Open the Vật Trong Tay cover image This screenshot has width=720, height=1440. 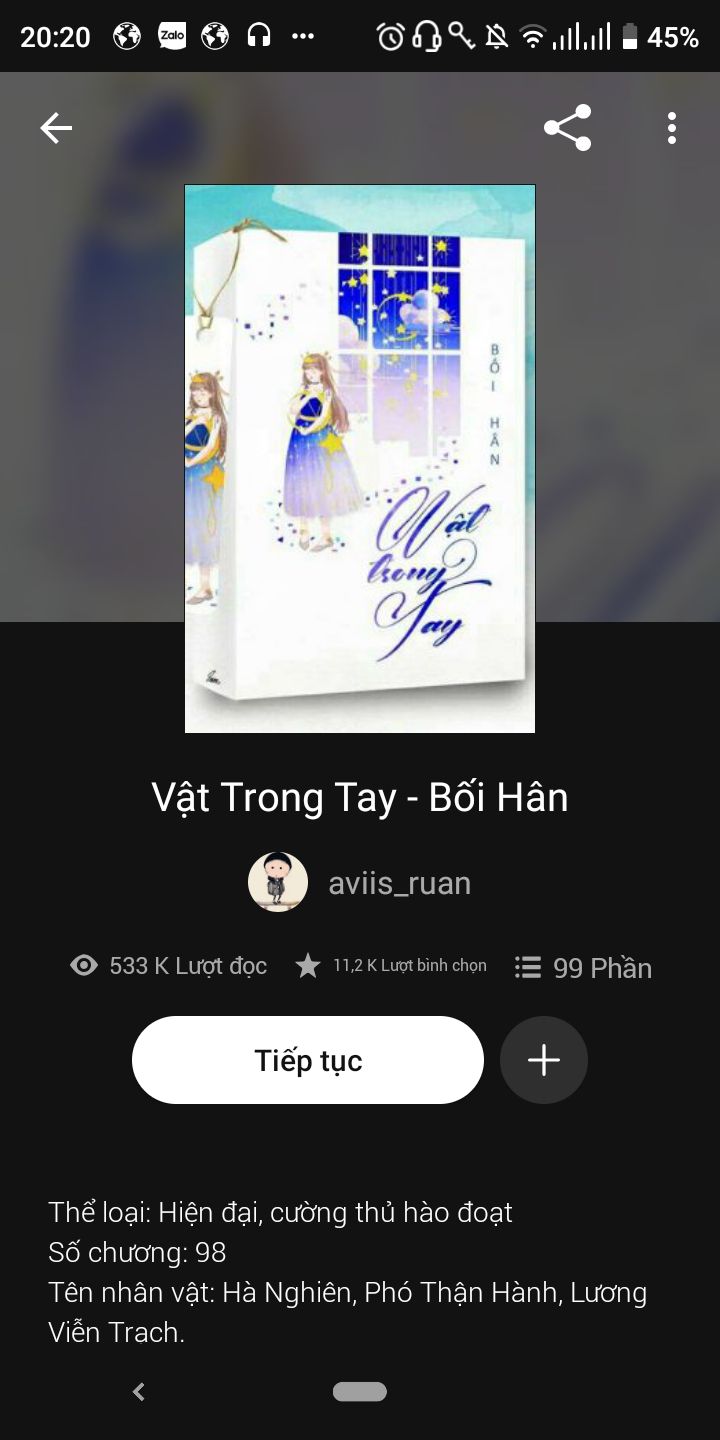click(x=360, y=458)
